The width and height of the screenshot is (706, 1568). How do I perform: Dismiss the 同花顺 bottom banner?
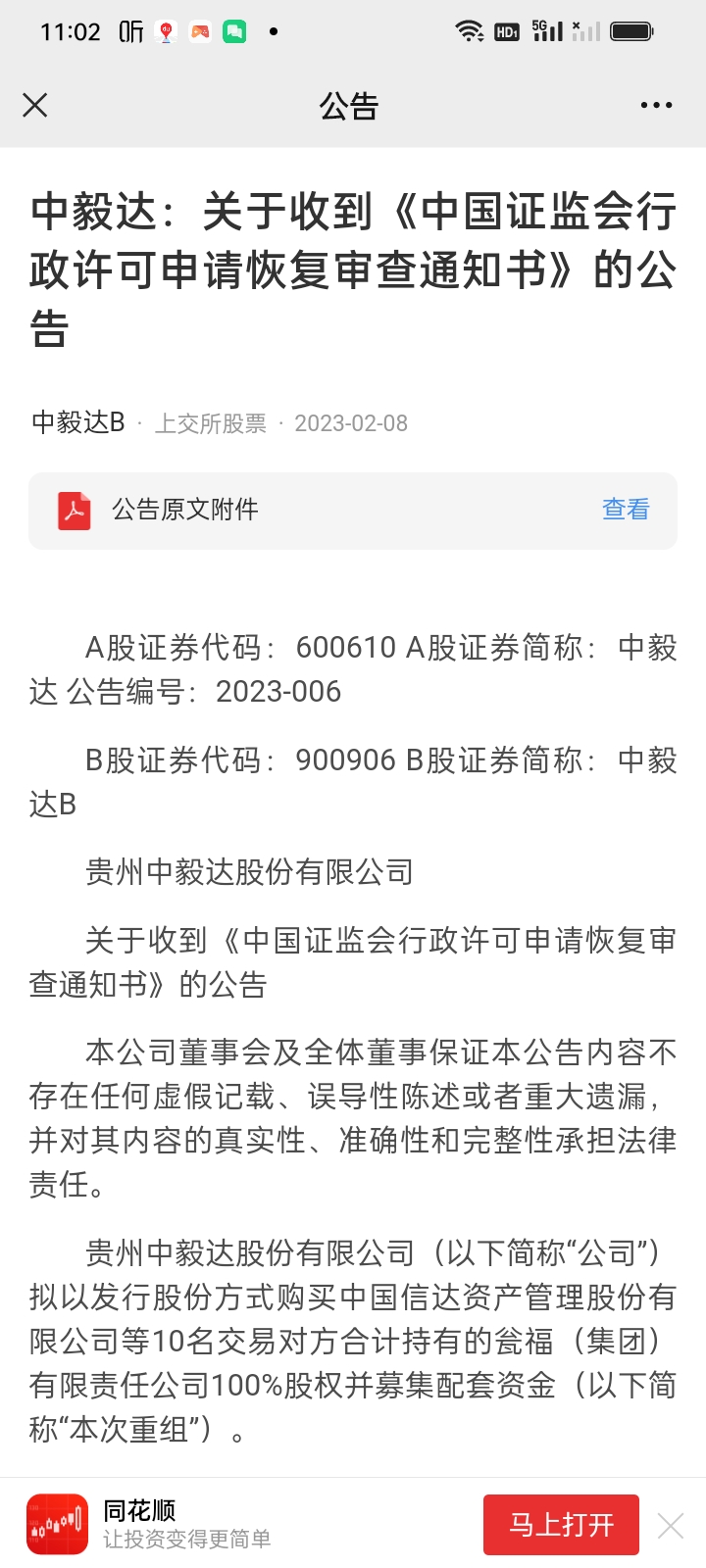coord(671,1525)
